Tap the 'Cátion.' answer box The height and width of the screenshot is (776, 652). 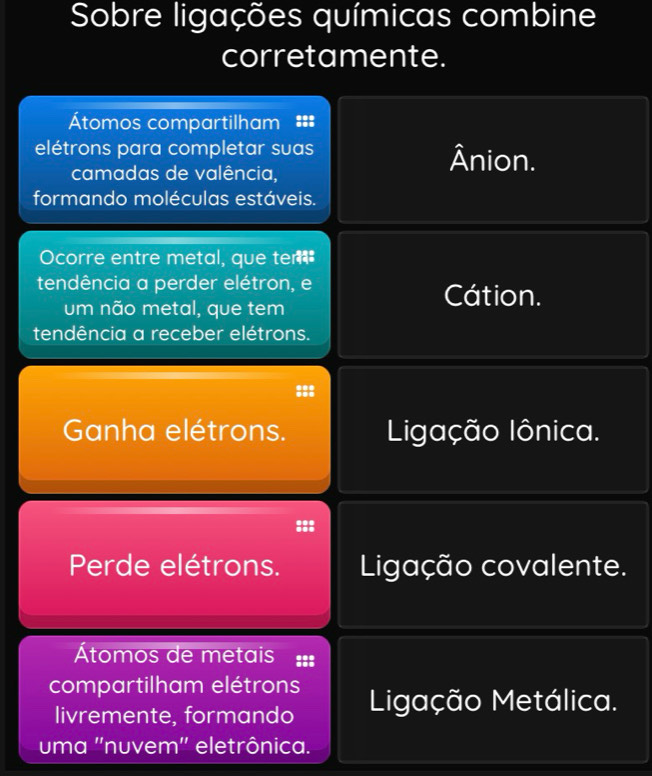(493, 295)
